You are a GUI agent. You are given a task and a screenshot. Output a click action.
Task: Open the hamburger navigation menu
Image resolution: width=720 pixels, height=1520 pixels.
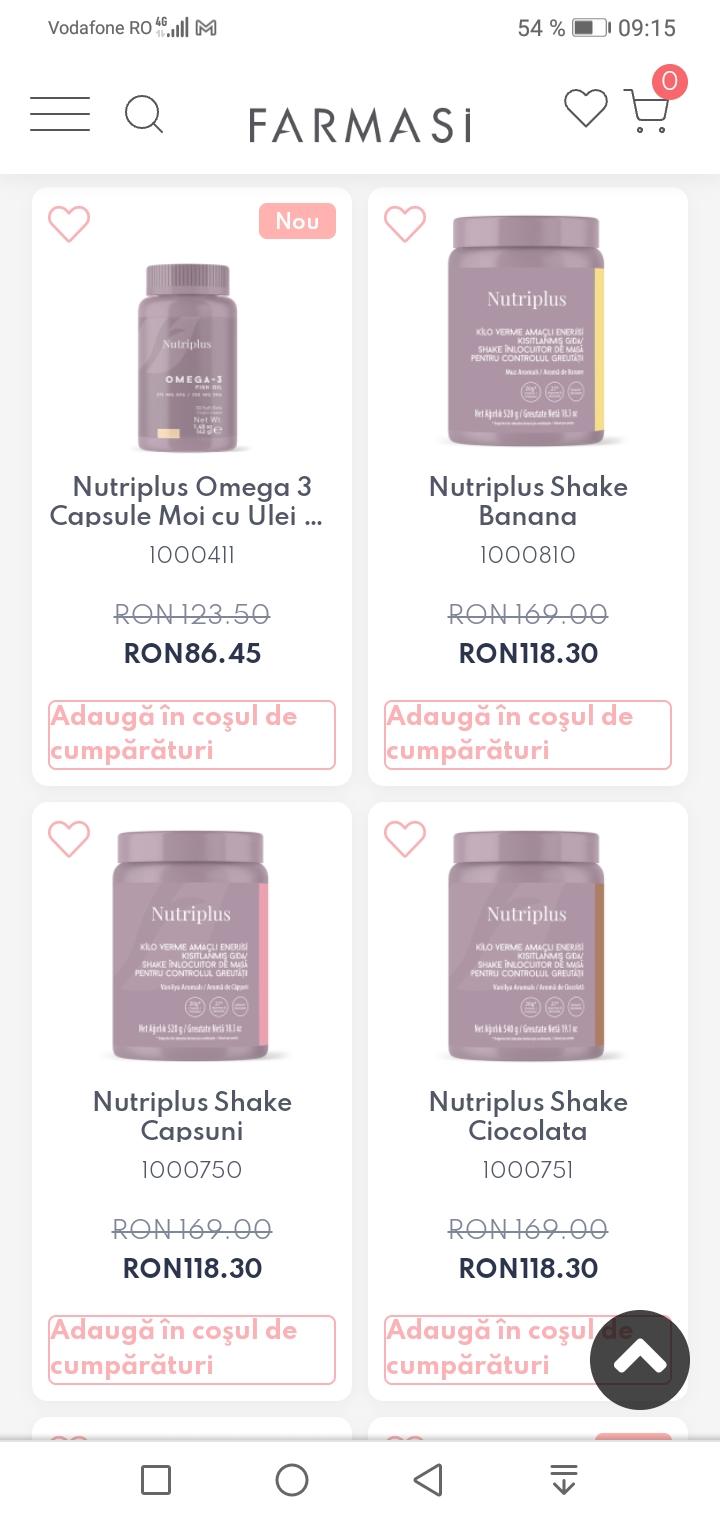click(x=60, y=114)
